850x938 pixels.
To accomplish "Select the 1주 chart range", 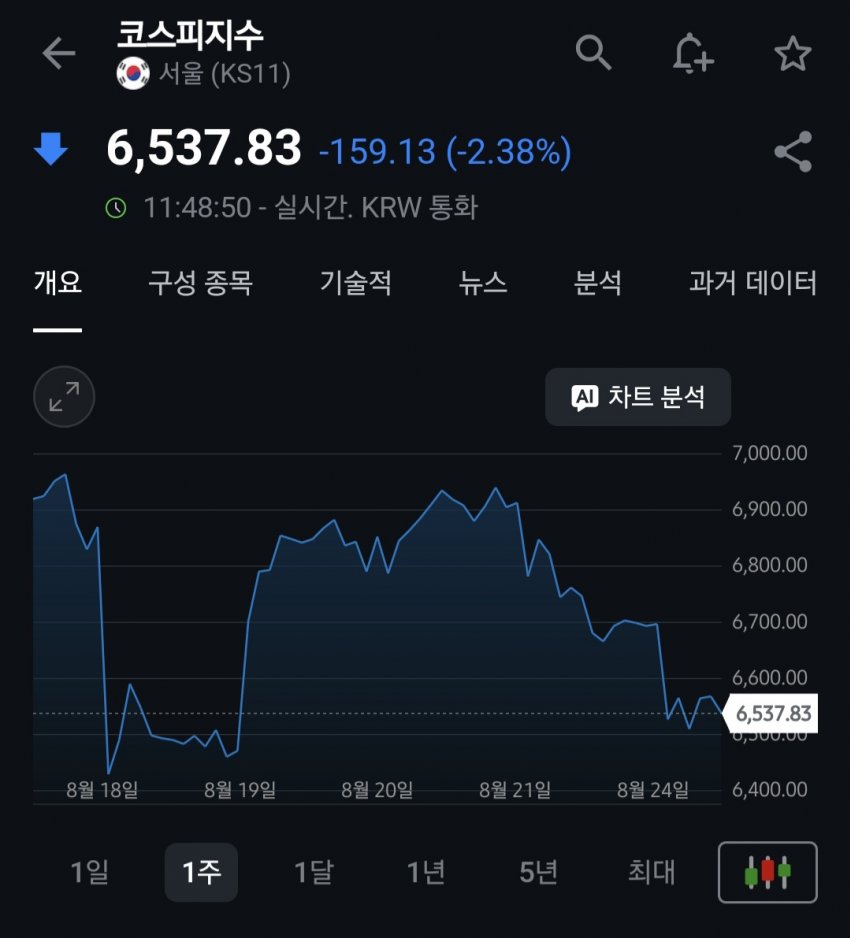I will [201, 872].
